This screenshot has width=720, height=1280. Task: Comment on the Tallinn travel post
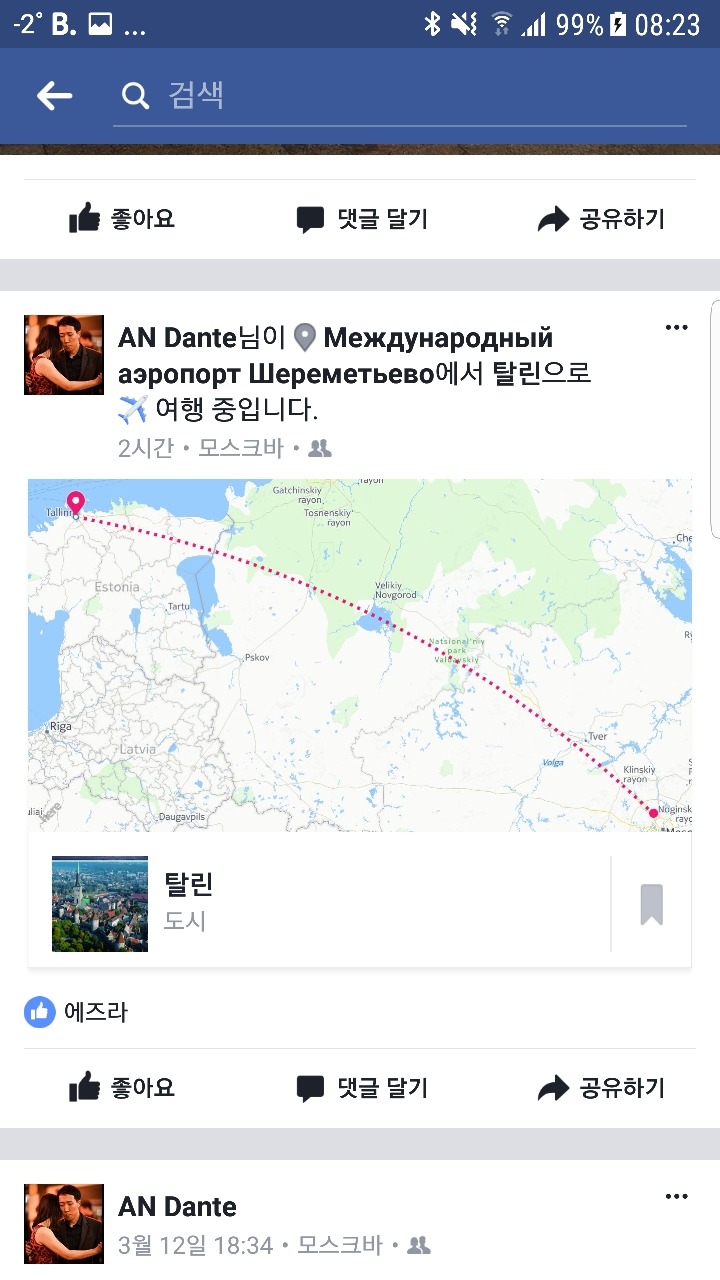click(x=362, y=1088)
